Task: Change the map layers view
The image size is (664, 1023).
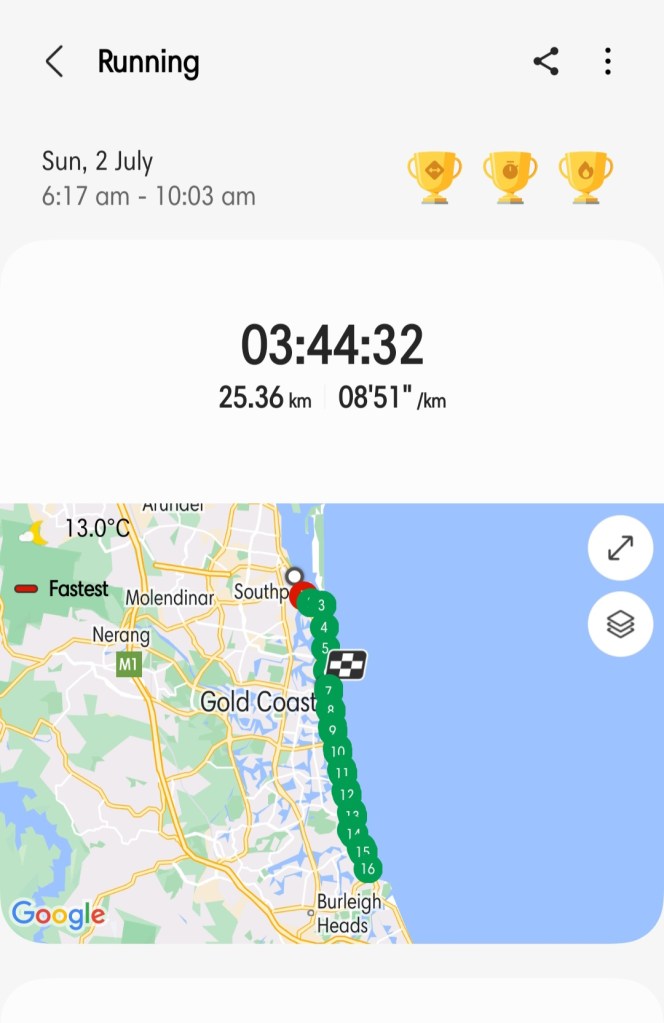Action: pos(620,625)
